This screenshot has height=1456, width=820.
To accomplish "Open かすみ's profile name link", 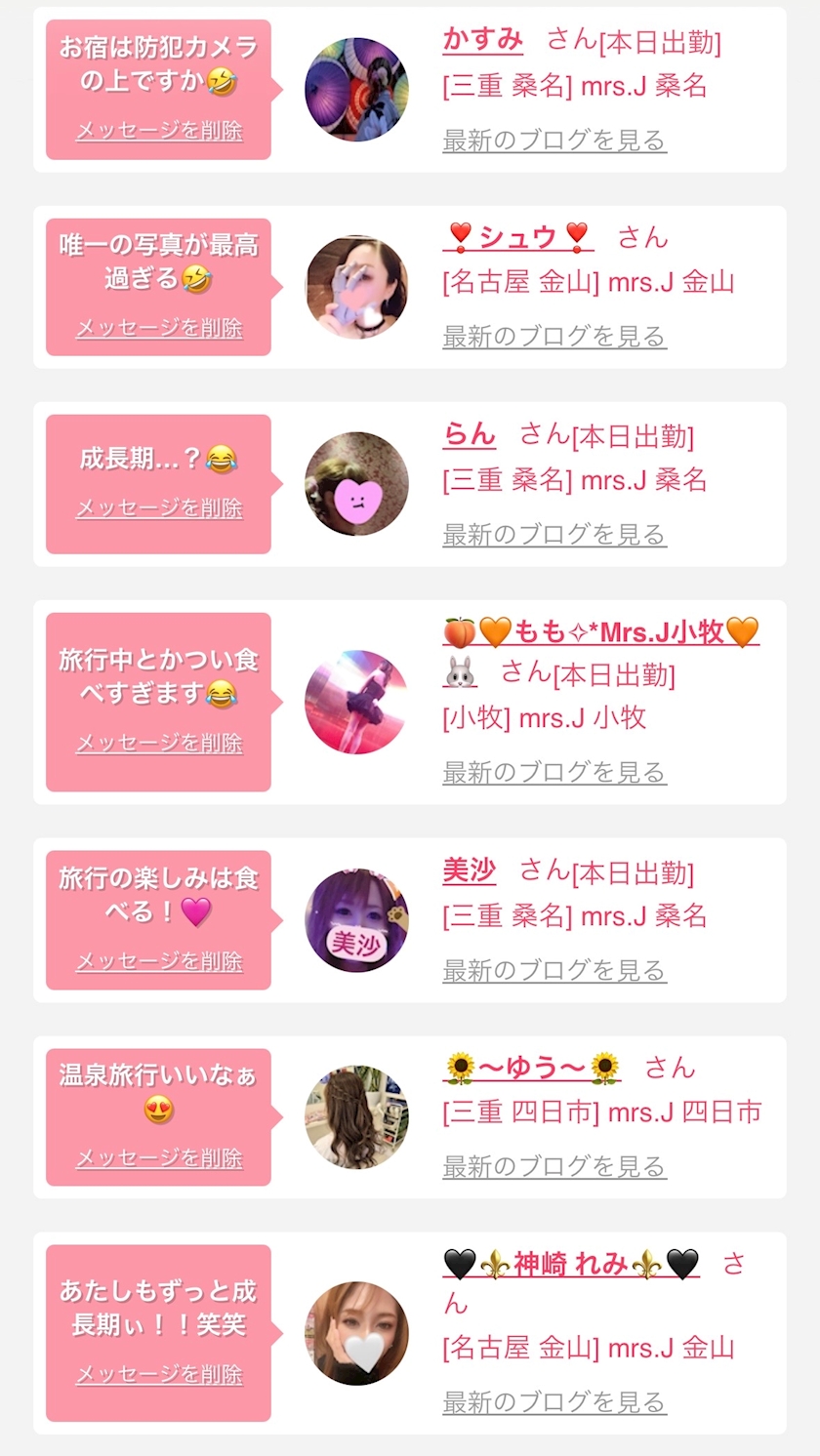I will (x=482, y=40).
